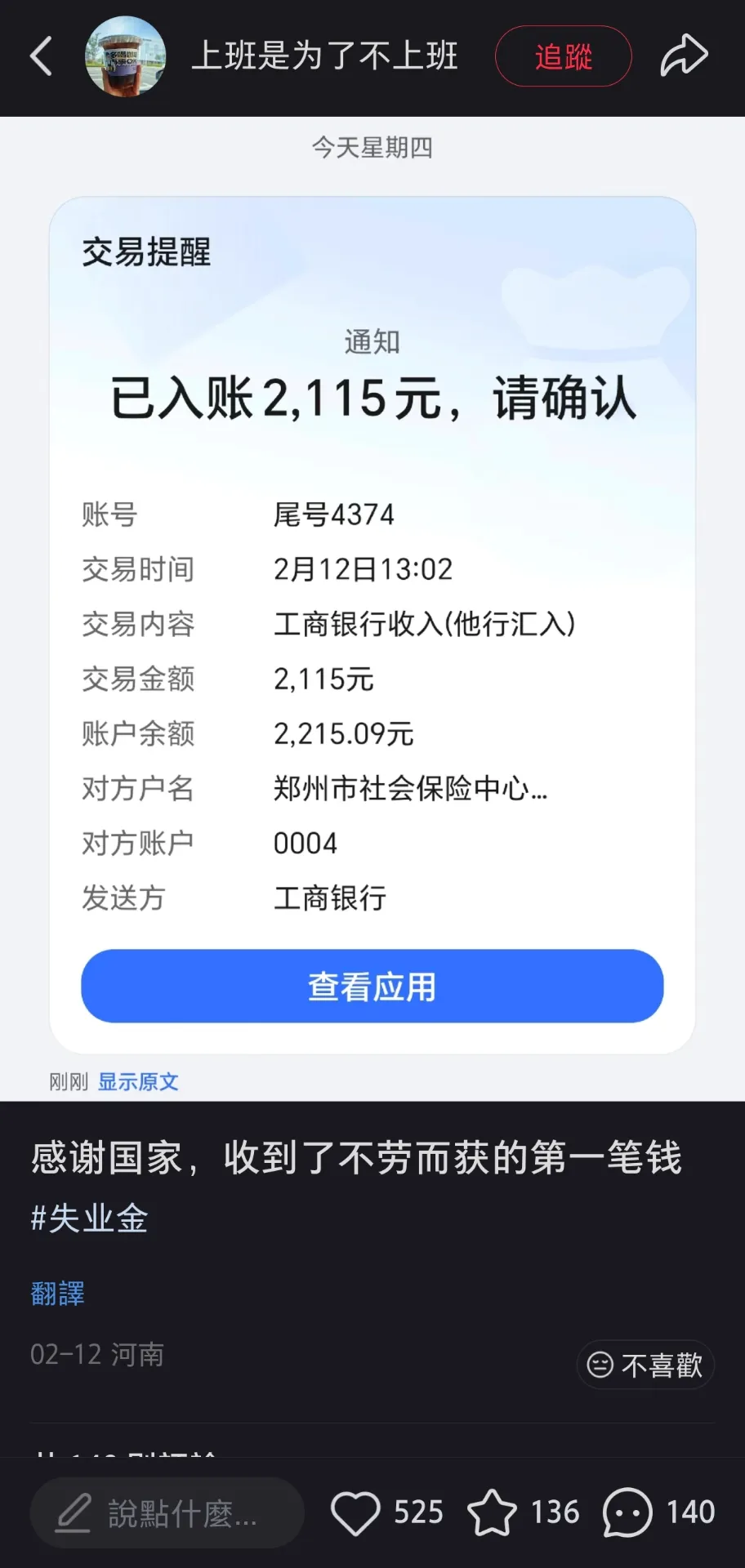Open comments via the speech bubble icon
This screenshot has height=1568, width=745.
[x=626, y=1512]
